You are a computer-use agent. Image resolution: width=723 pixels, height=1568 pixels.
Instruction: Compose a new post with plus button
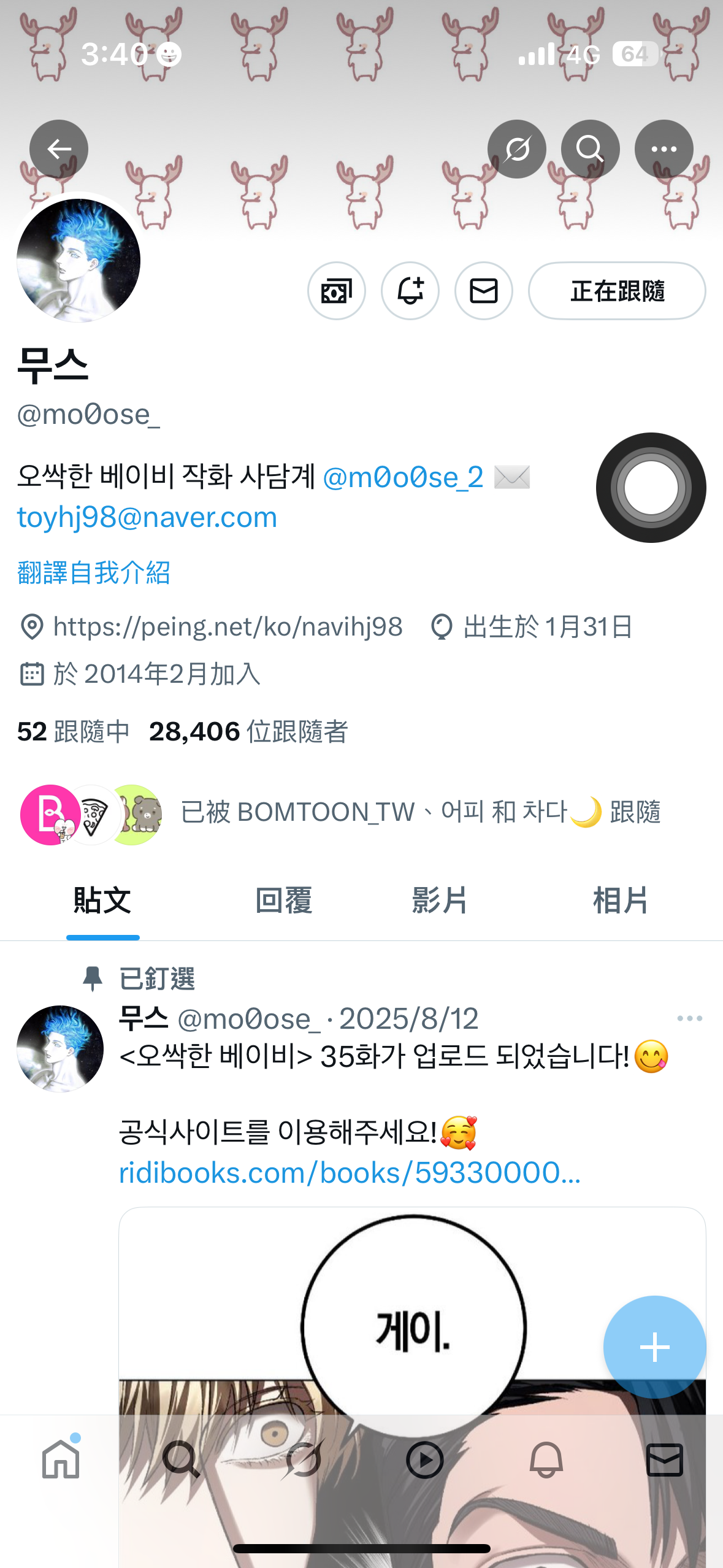[654, 1347]
